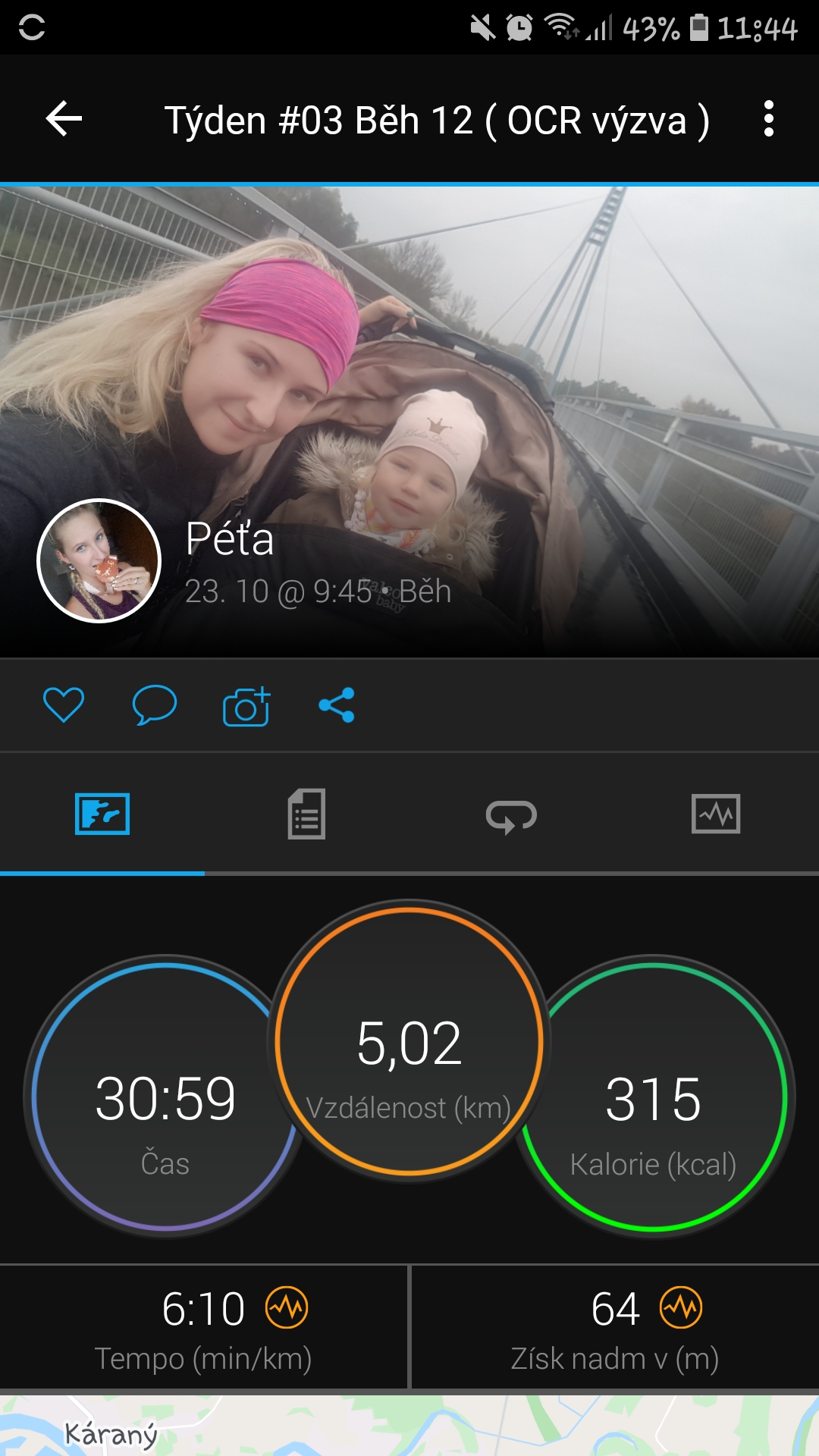The width and height of the screenshot is (819, 1456).
Task: Open comments via speech bubble icon
Action: click(x=155, y=705)
